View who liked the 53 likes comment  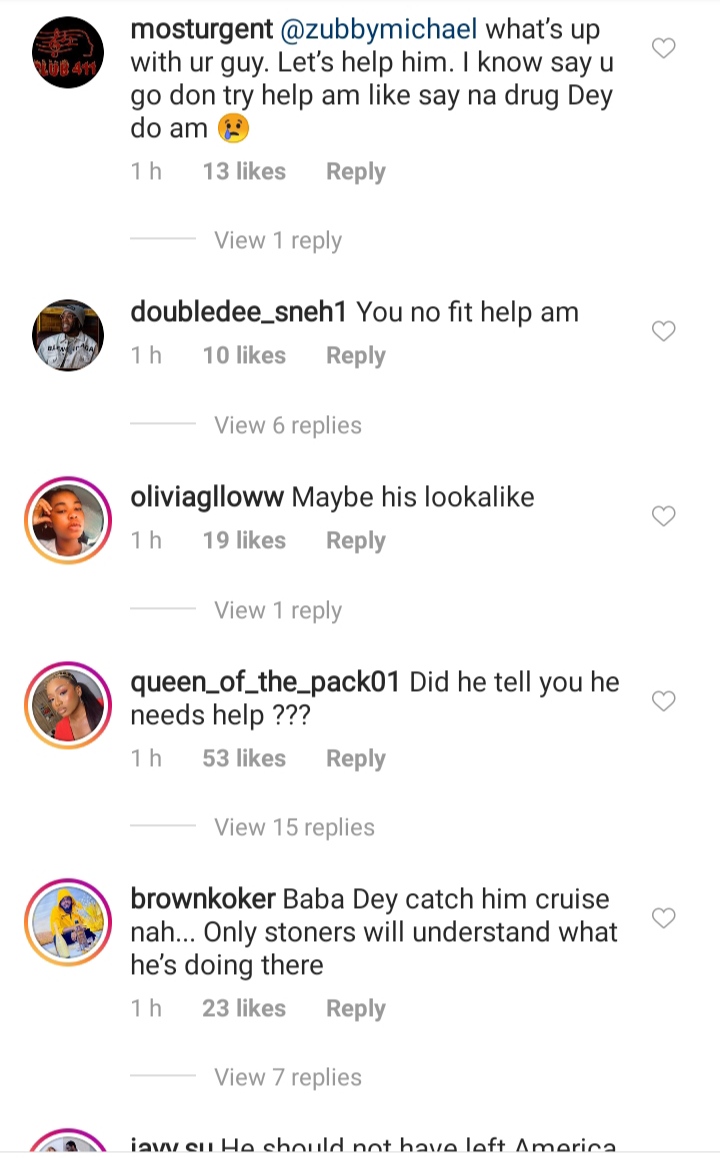[244, 759]
